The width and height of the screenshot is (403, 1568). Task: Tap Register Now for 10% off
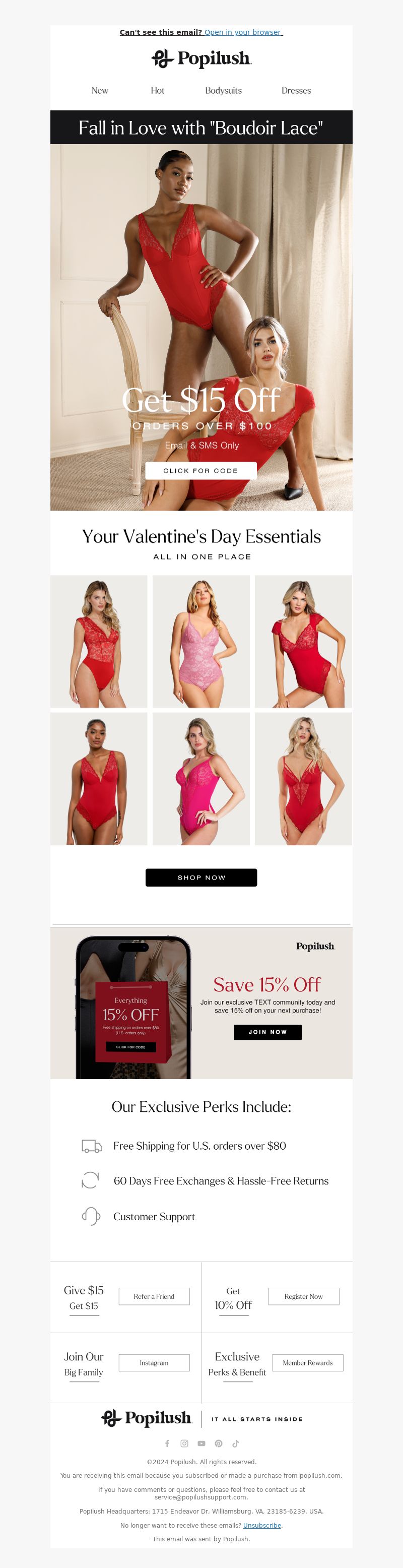pos(303,1296)
